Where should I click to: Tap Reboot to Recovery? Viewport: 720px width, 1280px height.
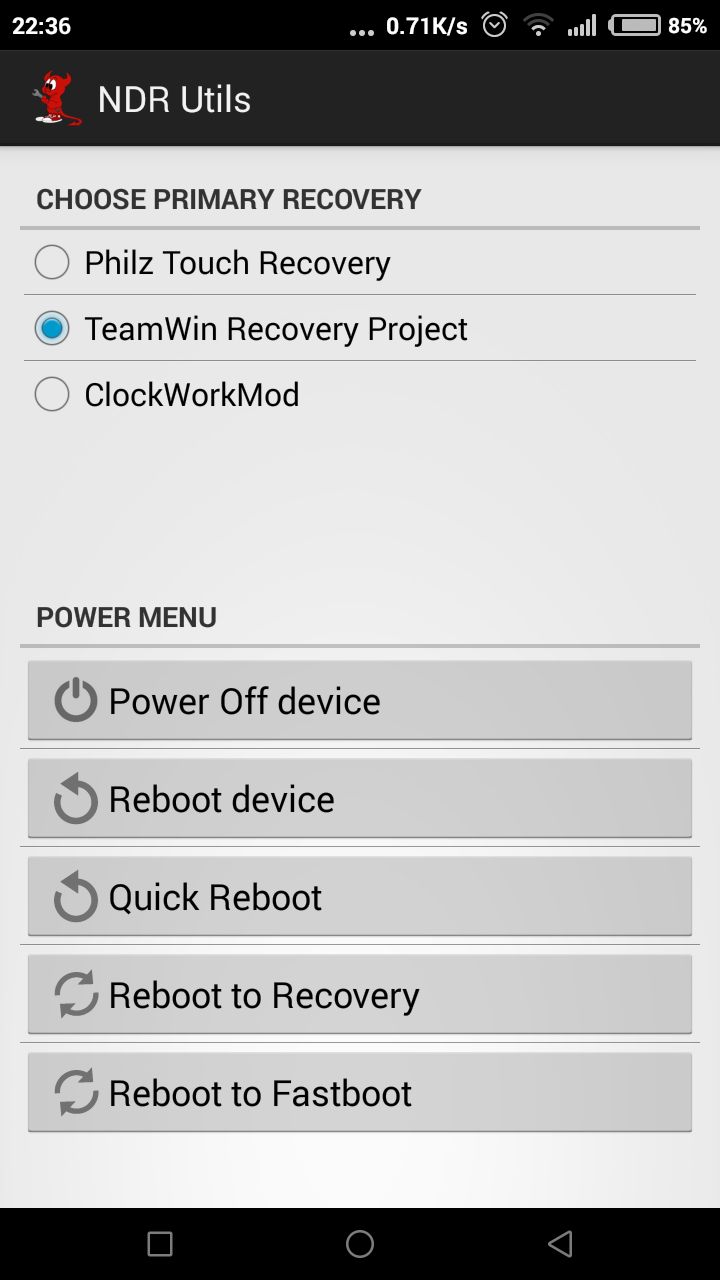tap(360, 994)
